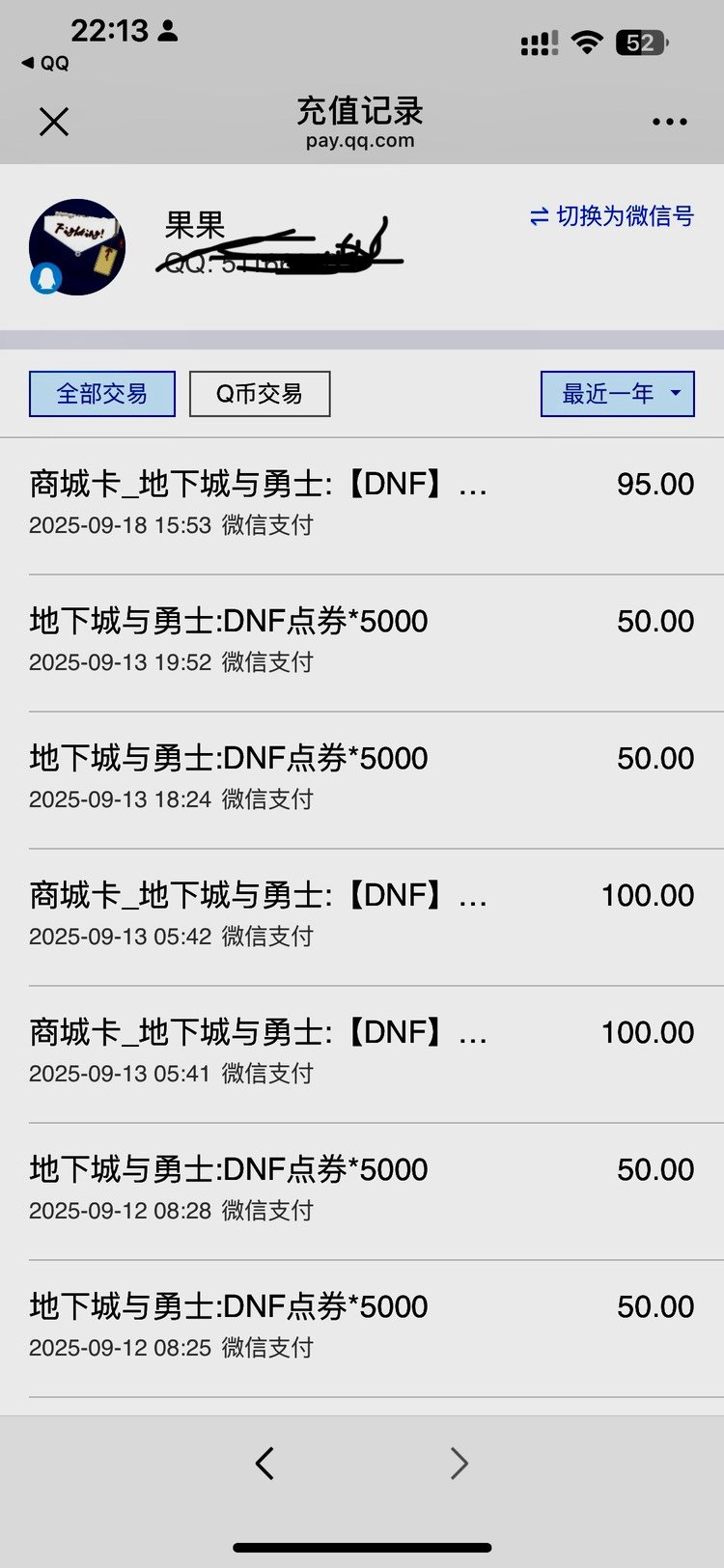The width and height of the screenshot is (724, 1568).
Task: Go back with the browser back arrow
Action: pyautogui.click(x=265, y=1464)
